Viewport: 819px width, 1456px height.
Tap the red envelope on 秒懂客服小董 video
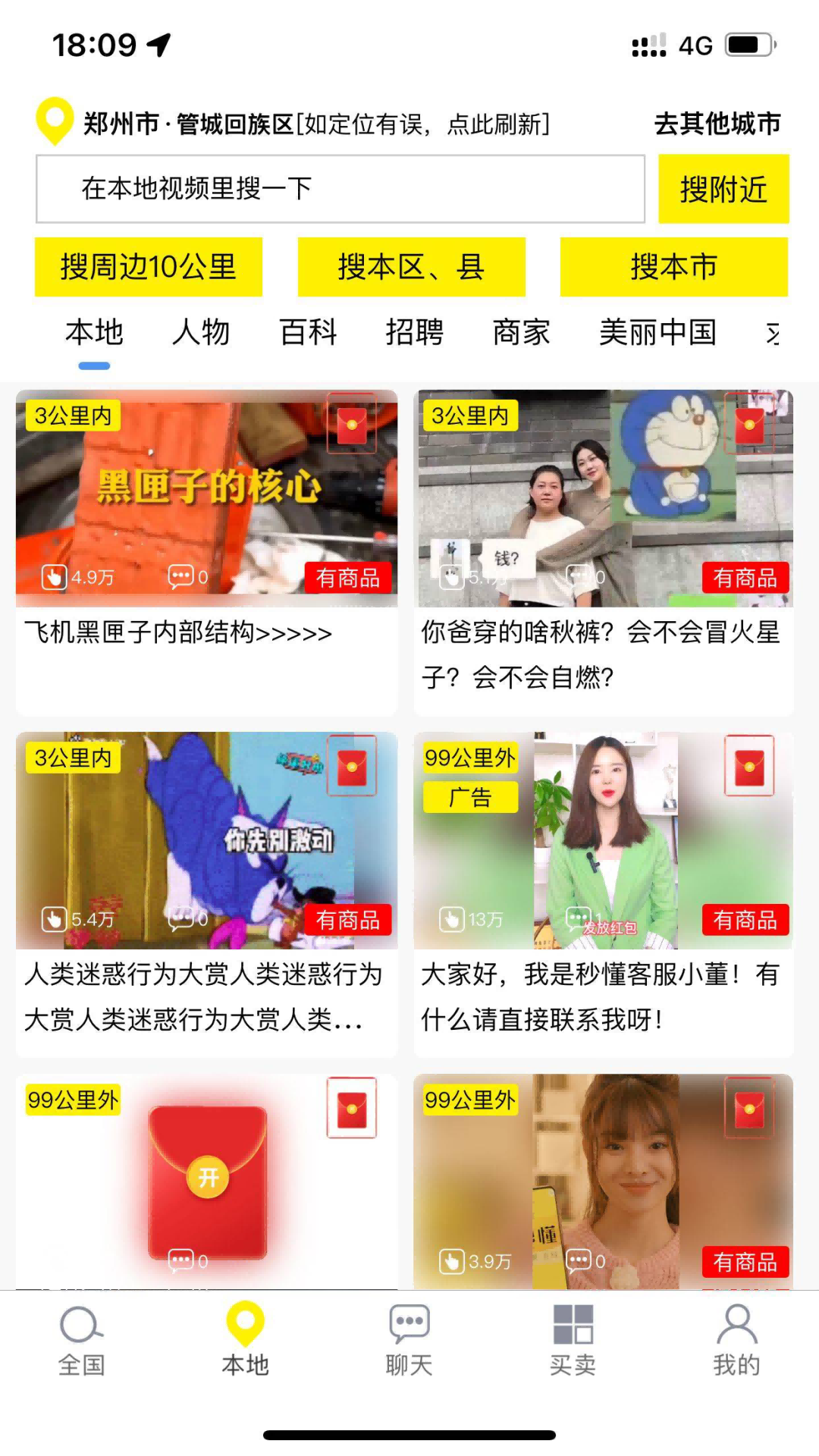(x=748, y=766)
